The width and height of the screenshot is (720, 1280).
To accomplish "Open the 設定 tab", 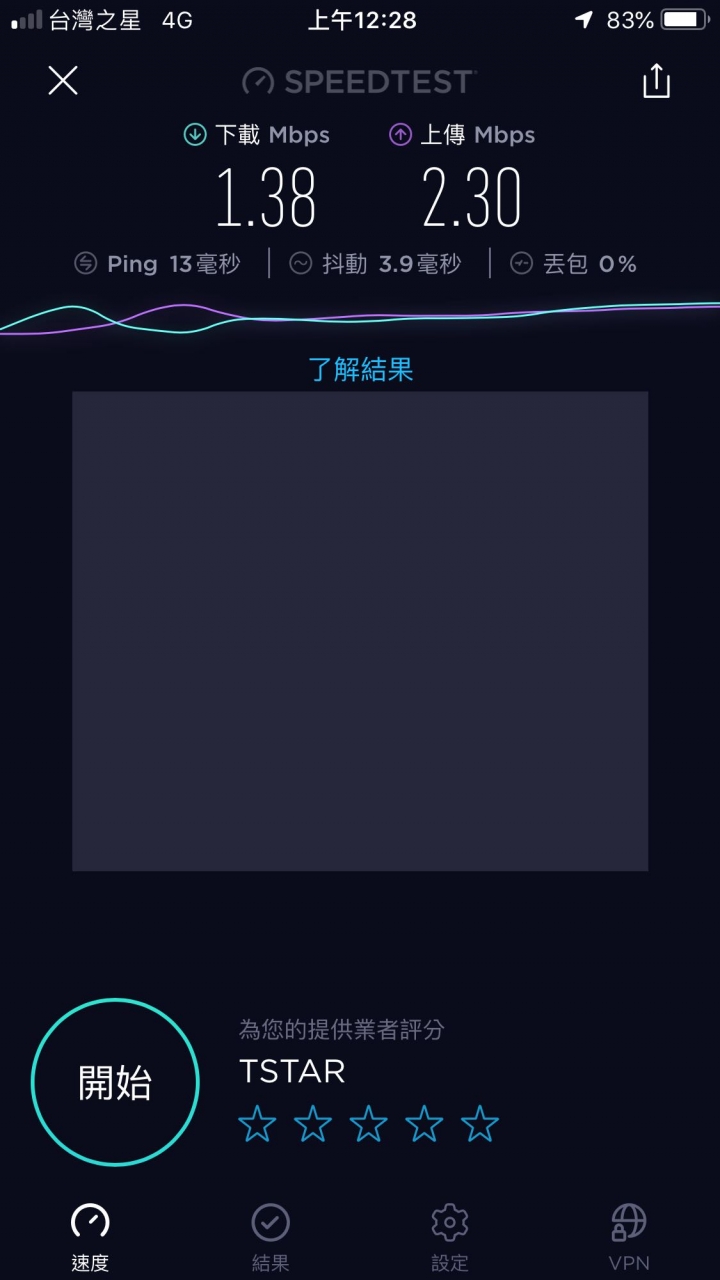I will point(450,1238).
